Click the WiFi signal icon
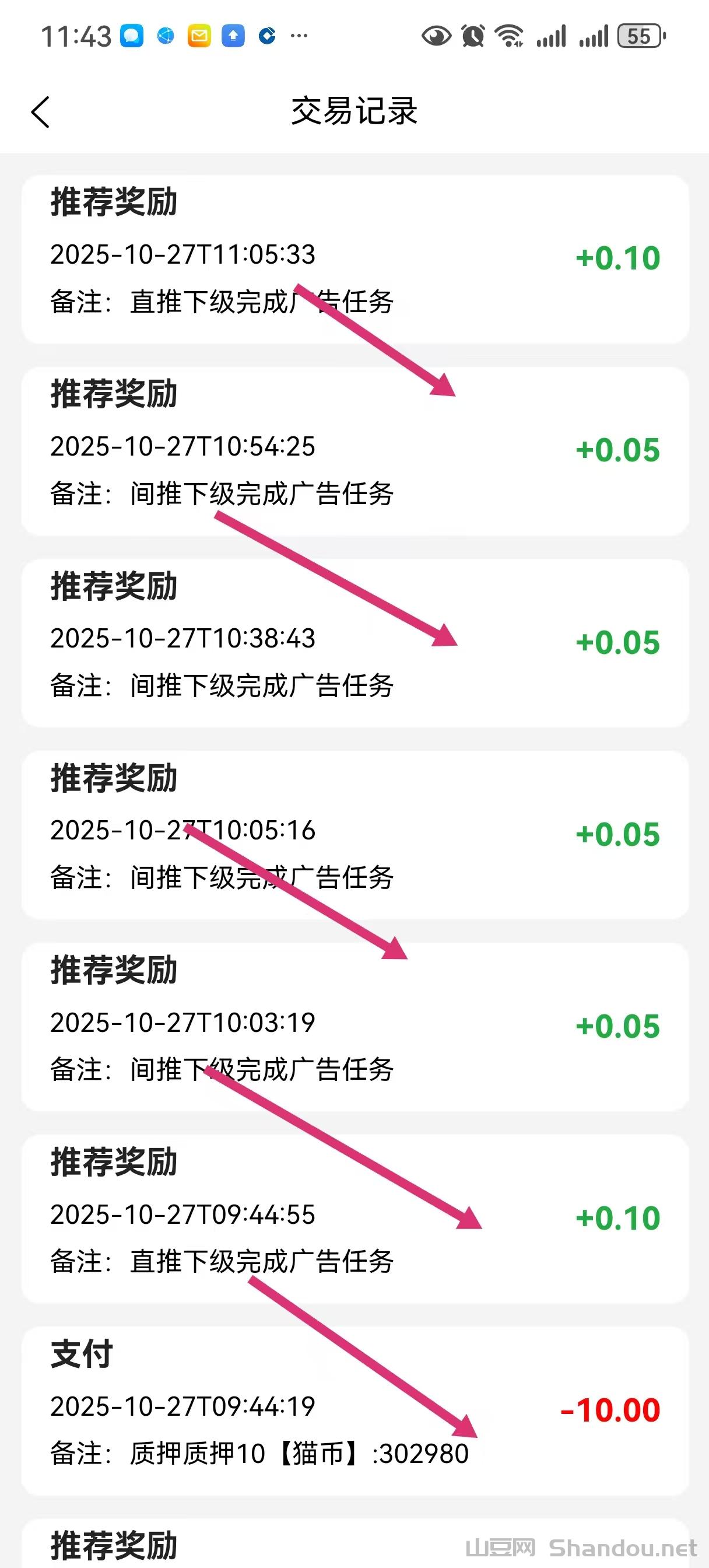709x1568 pixels. coord(511,37)
